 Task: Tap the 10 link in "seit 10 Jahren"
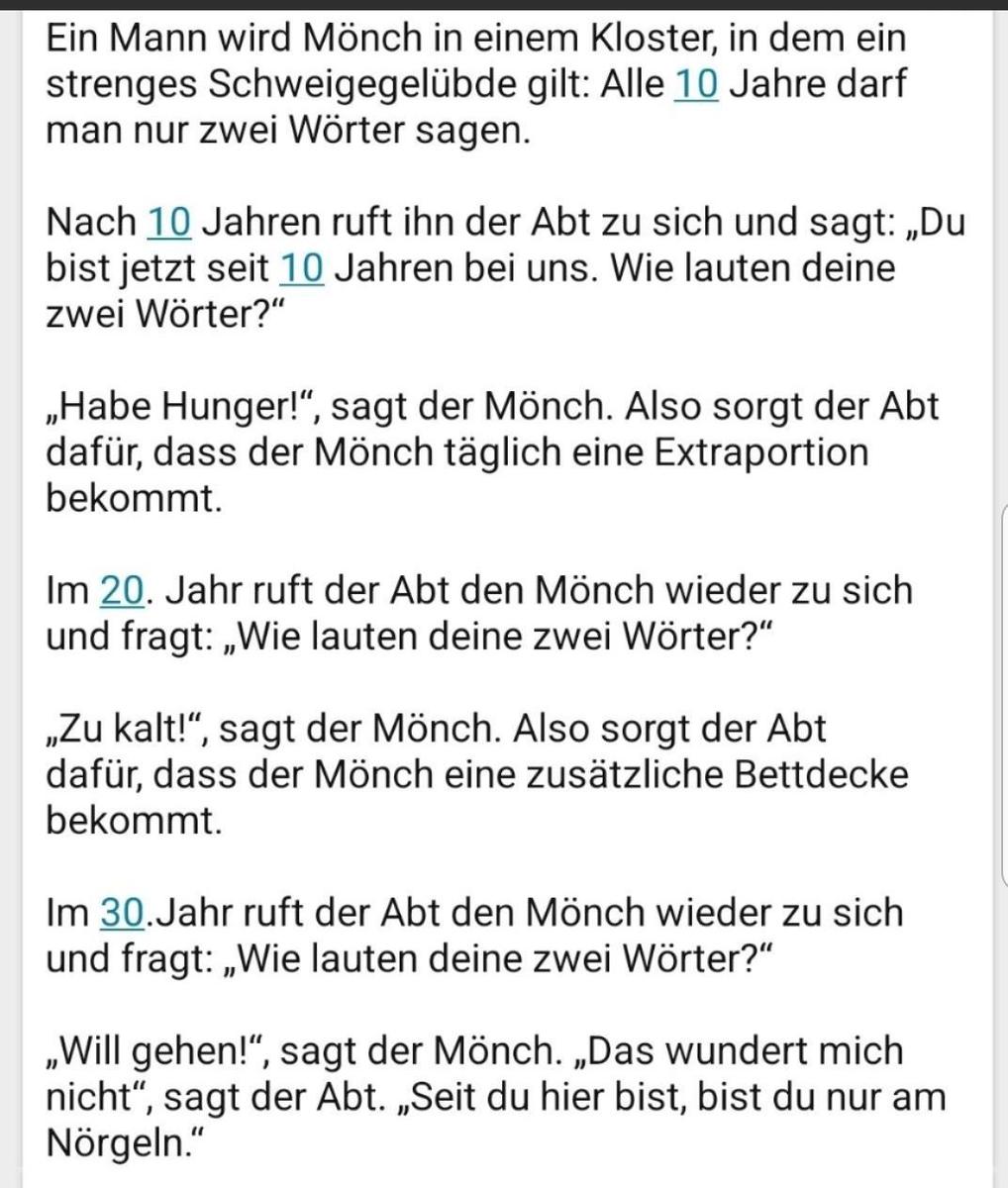tap(302, 269)
